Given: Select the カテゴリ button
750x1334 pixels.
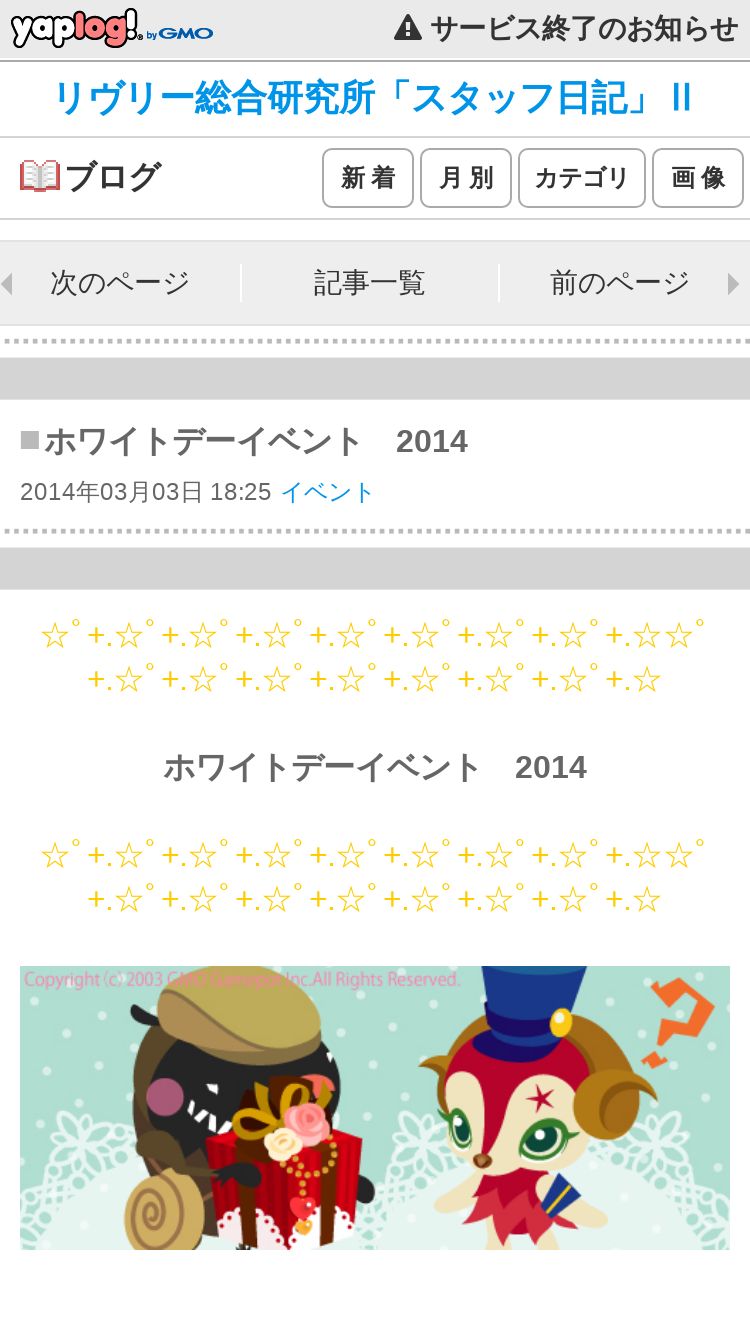Looking at the screenshot, I should click(582, 178).
